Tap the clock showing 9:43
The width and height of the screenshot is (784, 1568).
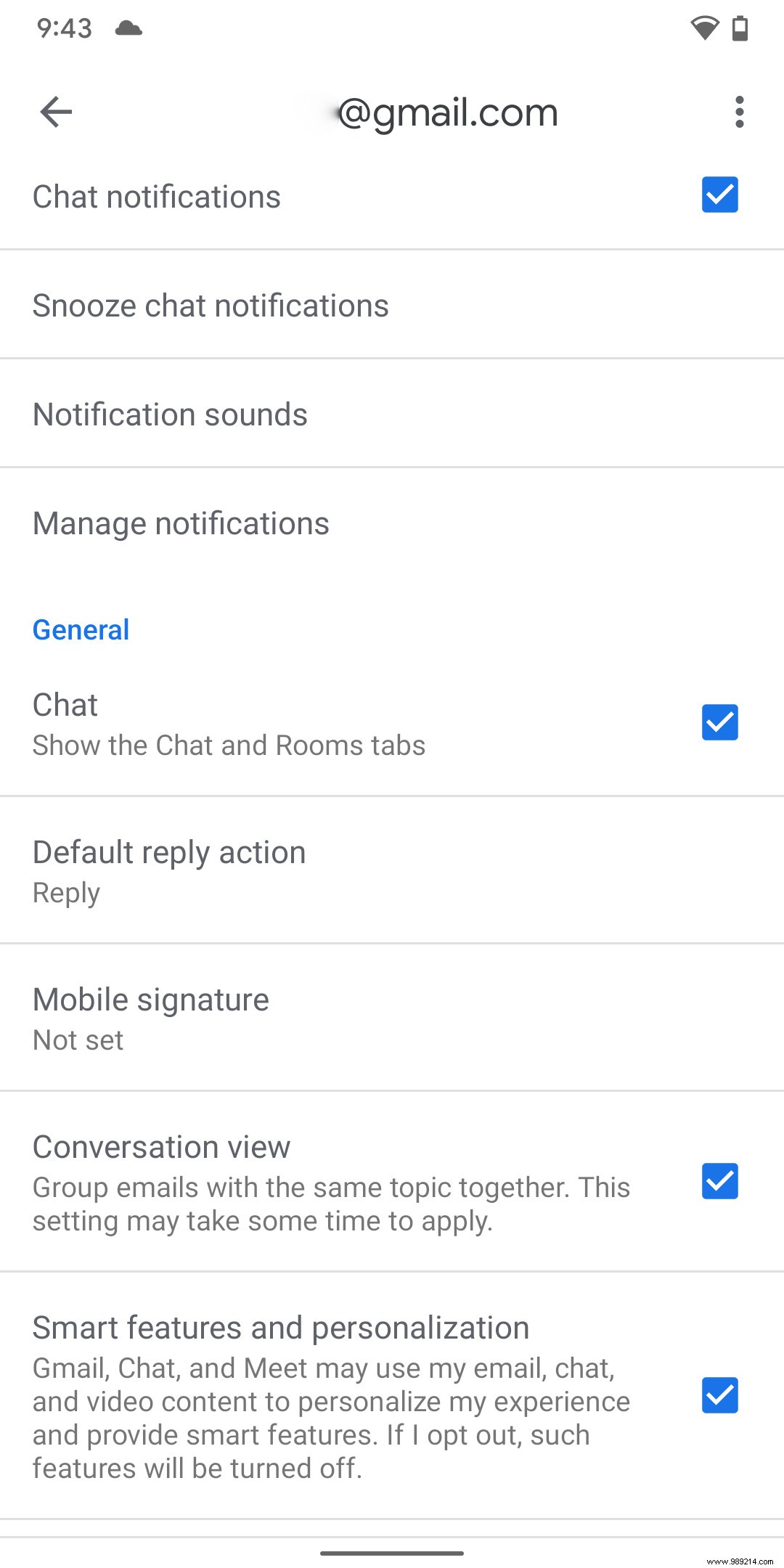[64, 28]
